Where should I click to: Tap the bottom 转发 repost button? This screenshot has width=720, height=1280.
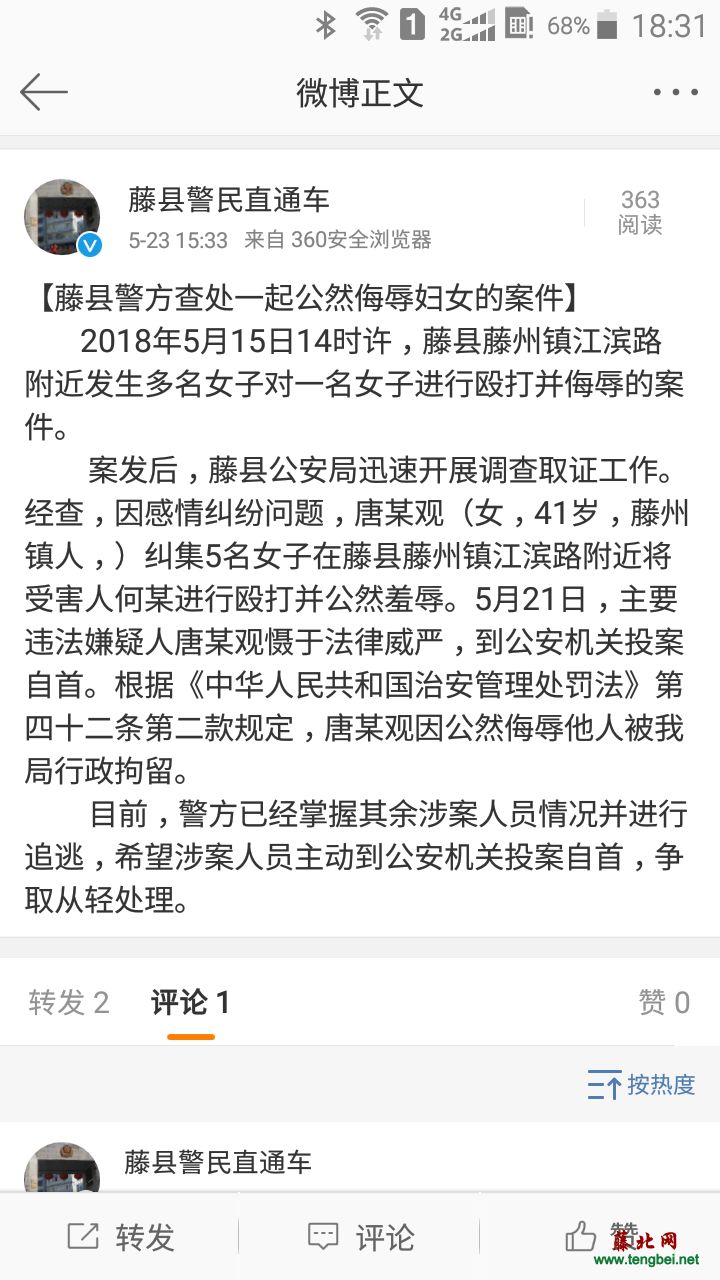click(x=120, y=1237)
